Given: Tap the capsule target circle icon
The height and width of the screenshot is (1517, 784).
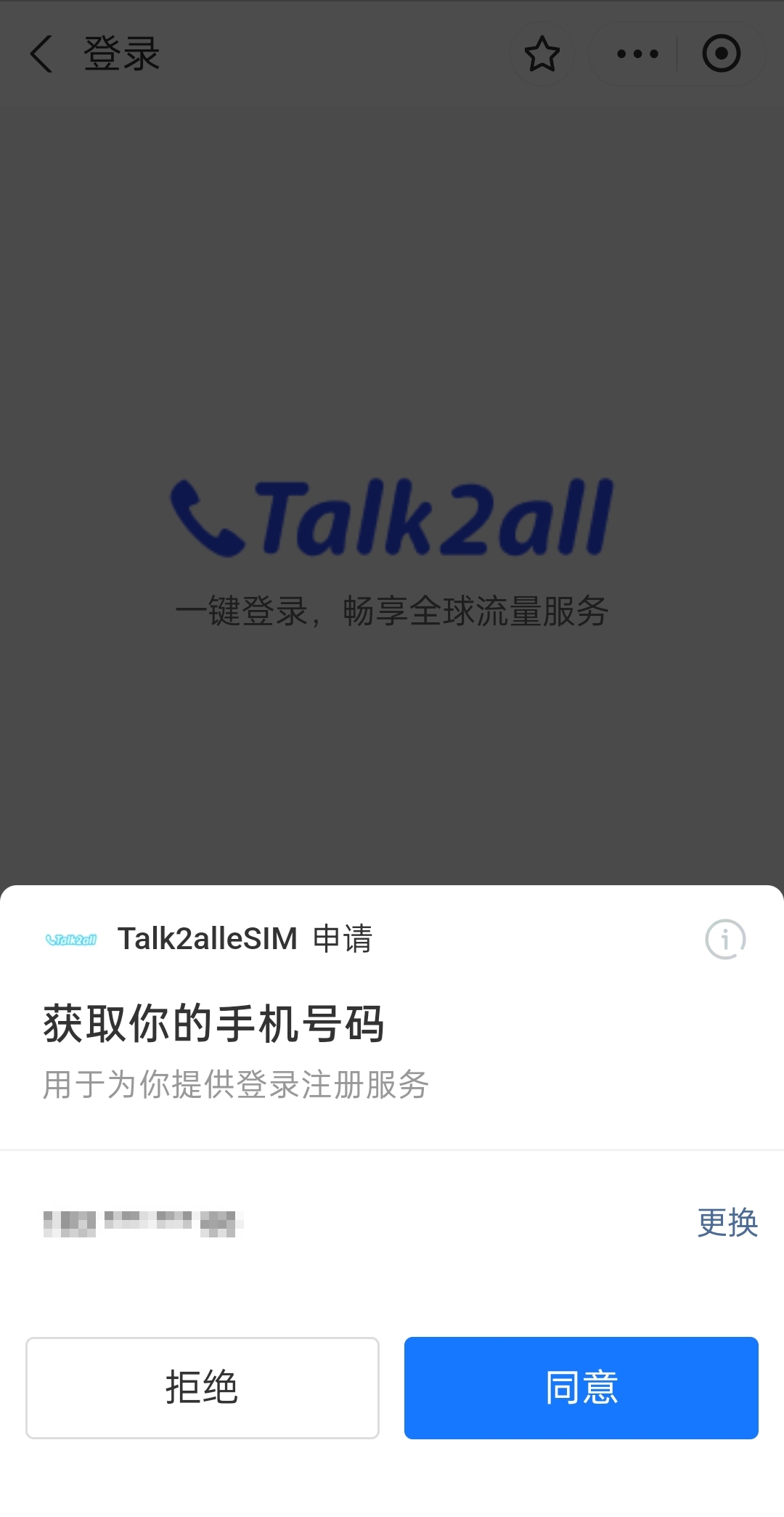Looking at the screenshot, I should [721, 53].
